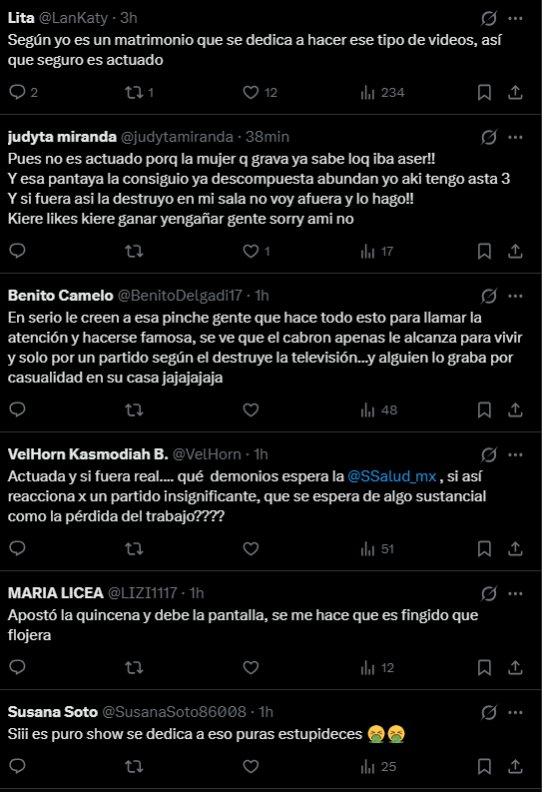
Task: Like judyta miranda's reply
Action: (251, 251)
